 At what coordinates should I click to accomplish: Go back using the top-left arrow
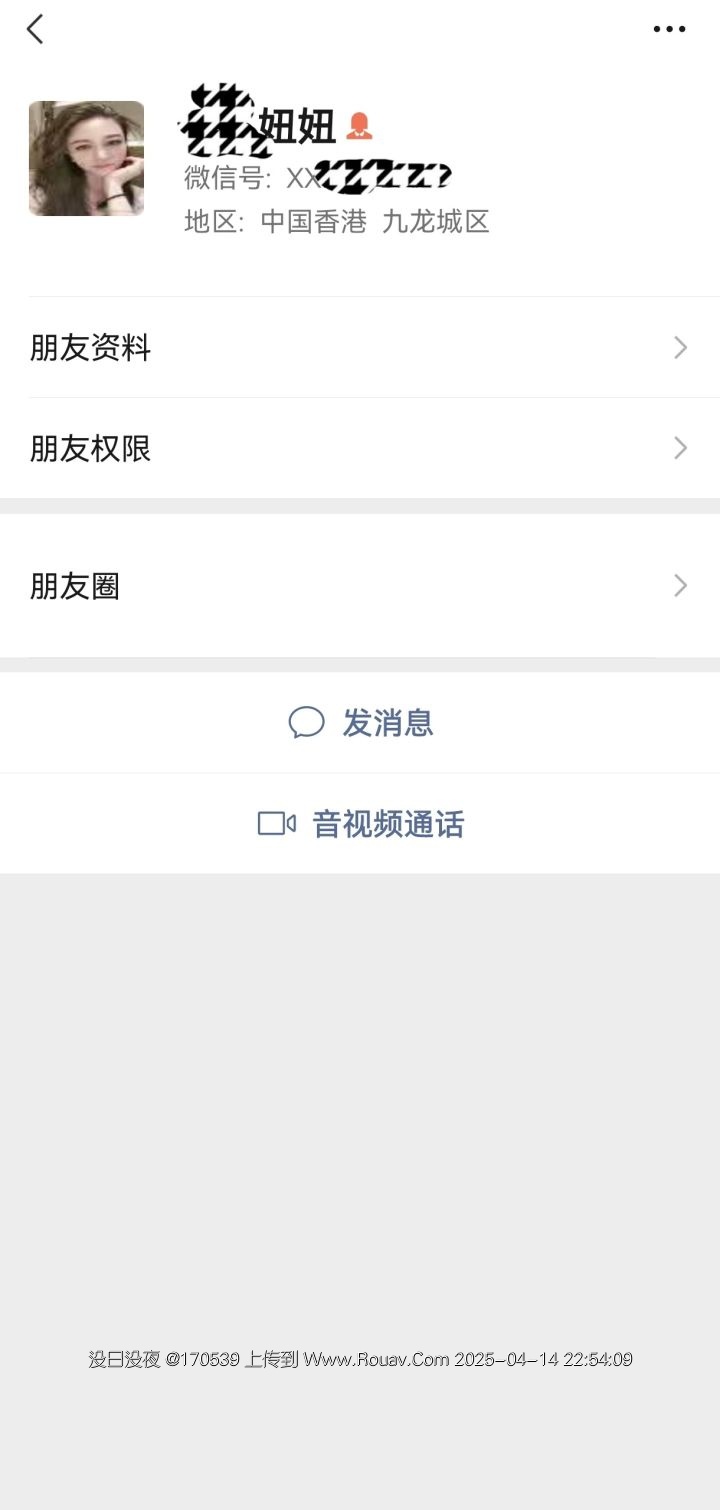(35, 30)
